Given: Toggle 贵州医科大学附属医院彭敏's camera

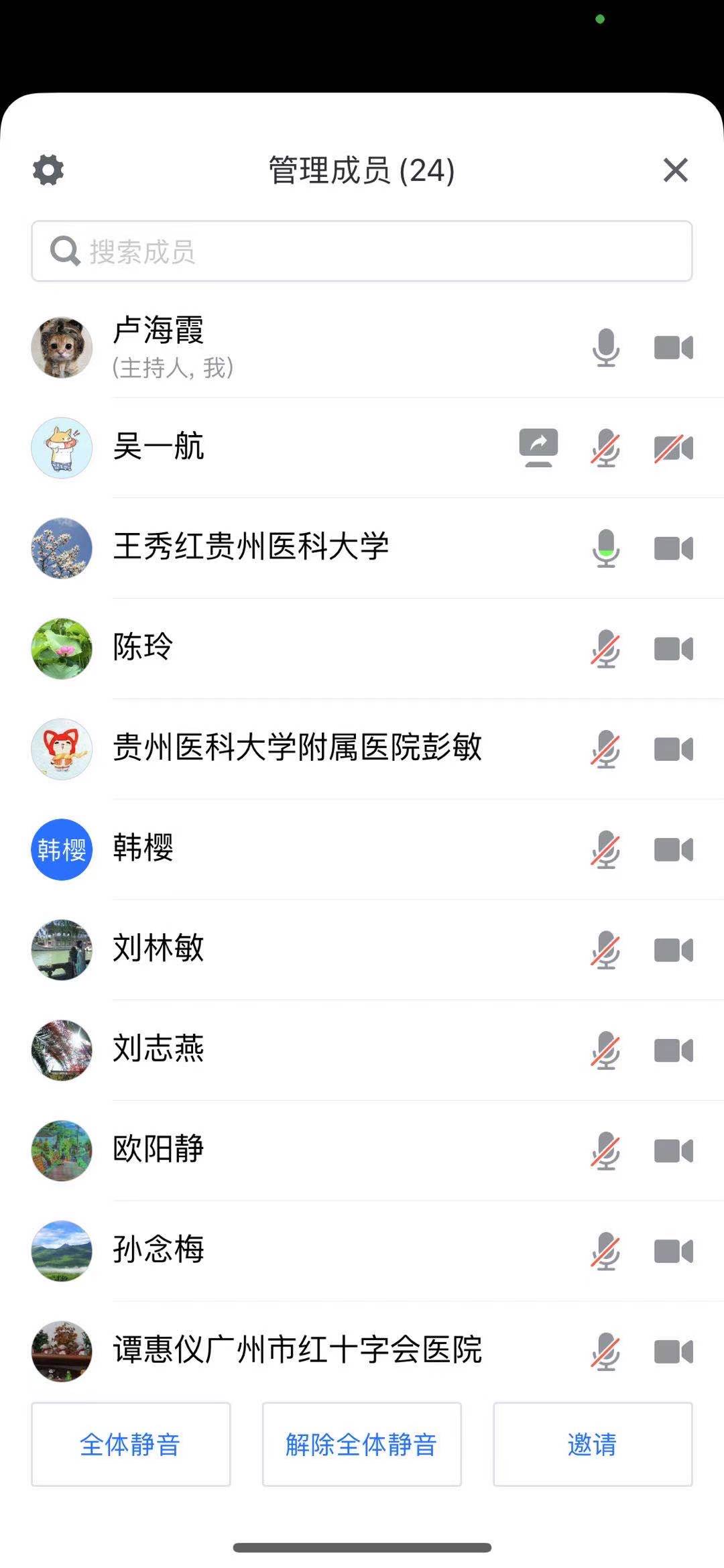Looking at the screenshot, I should pyautogui.click(x=673, y=749).
